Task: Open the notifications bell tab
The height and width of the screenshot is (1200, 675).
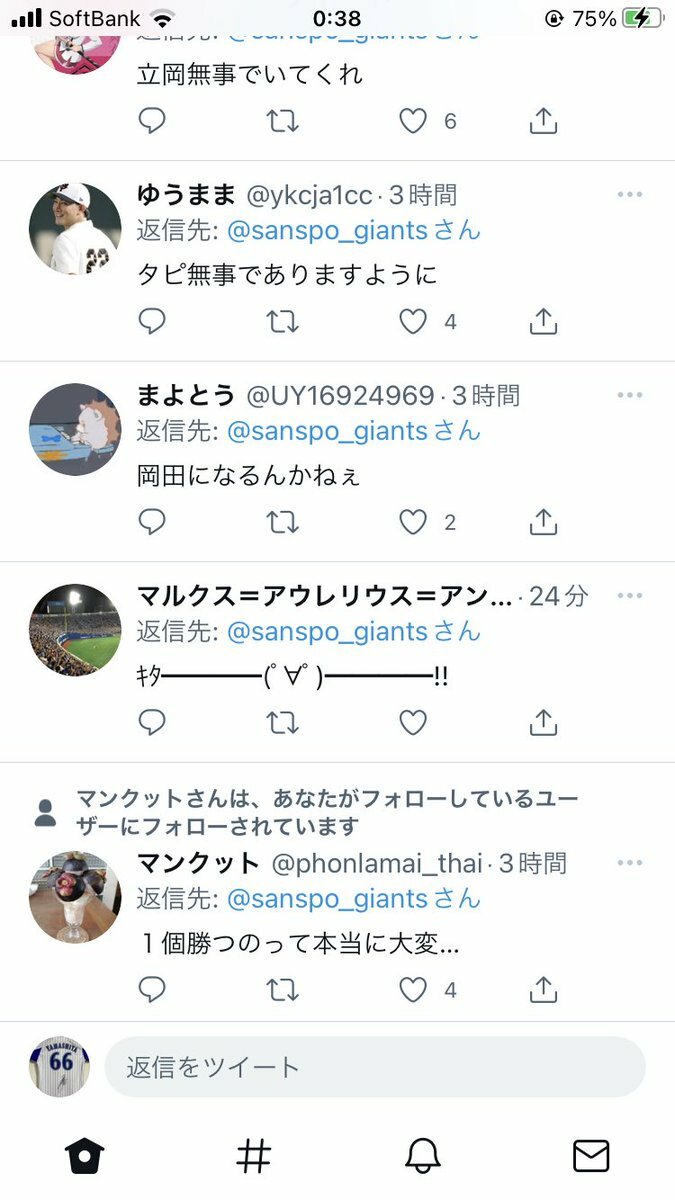Action: click(x=422, y=1156)
